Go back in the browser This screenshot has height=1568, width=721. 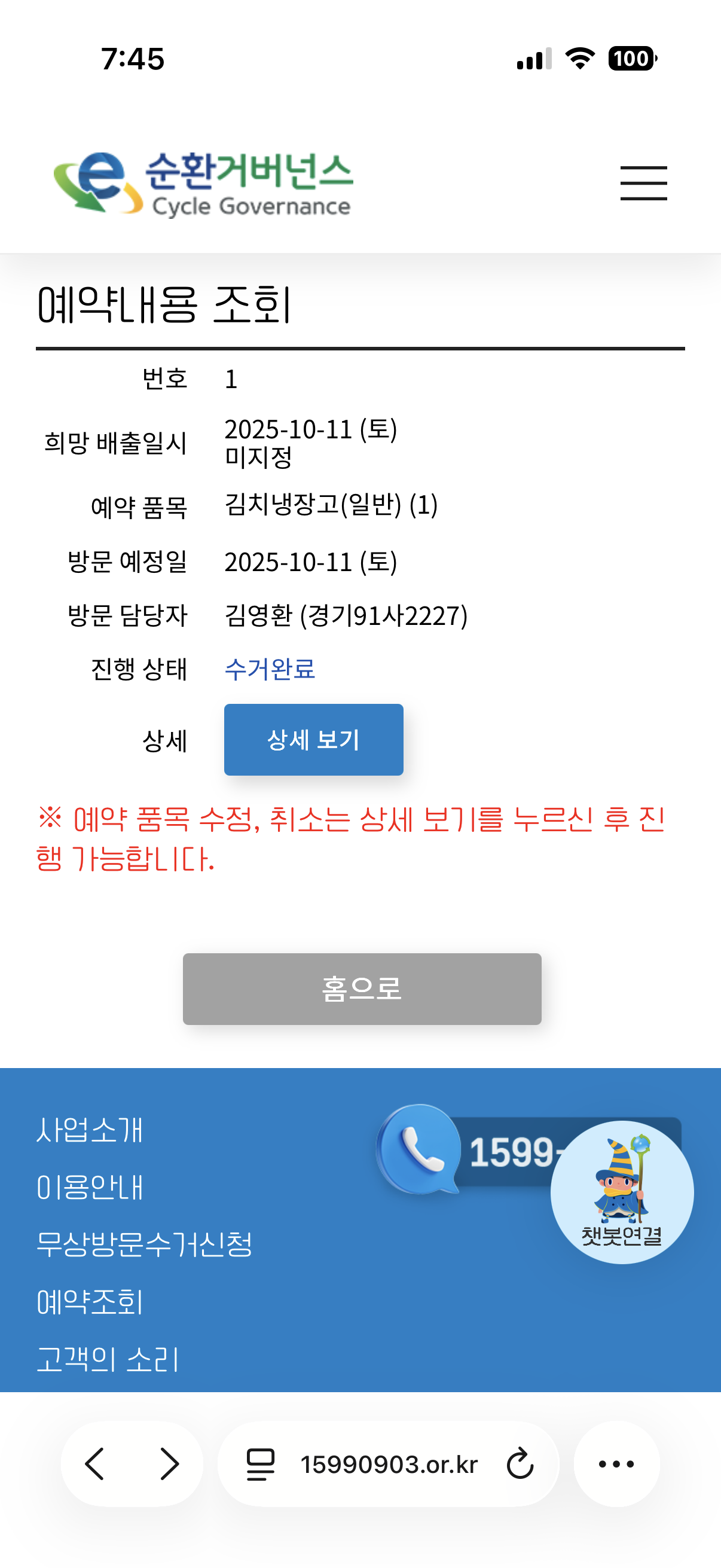[96, 1464]
